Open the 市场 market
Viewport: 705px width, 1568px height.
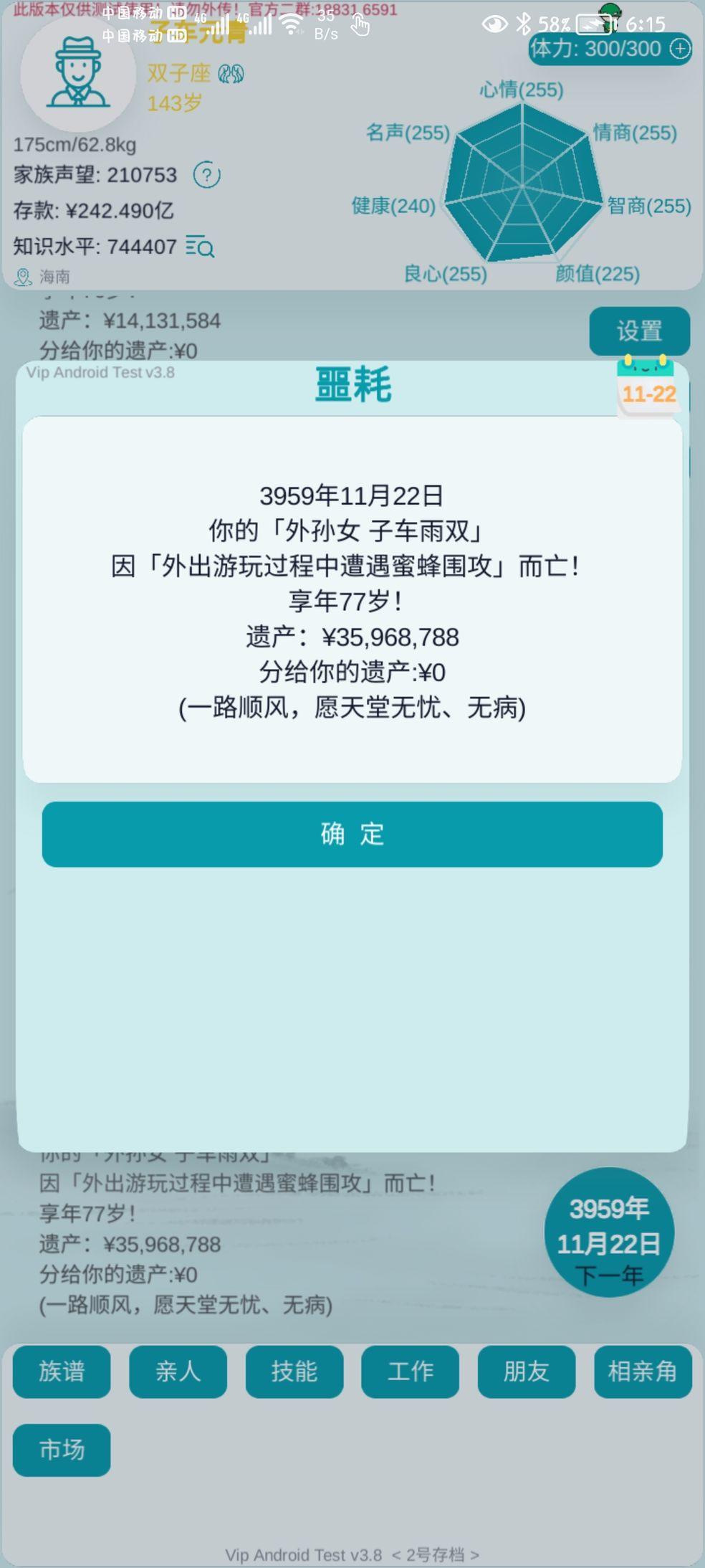62,1450
